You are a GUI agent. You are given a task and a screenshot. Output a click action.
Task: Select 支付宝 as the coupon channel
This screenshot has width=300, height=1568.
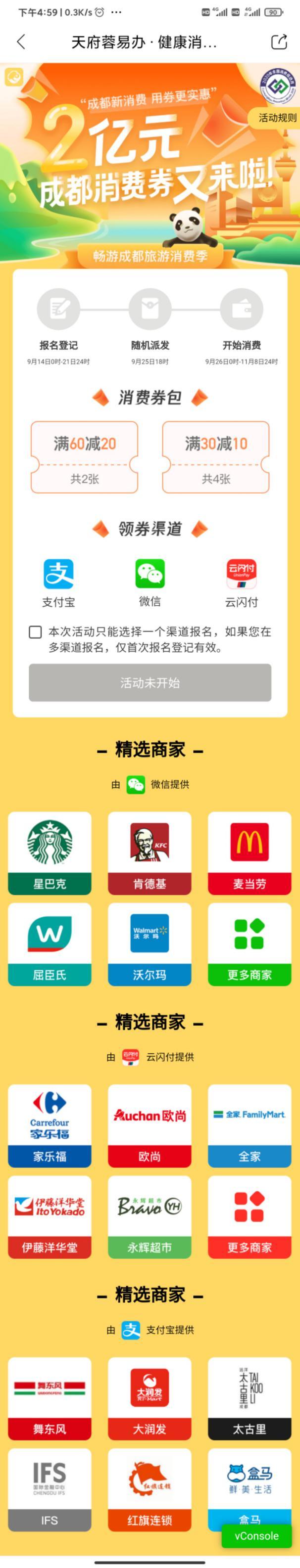click(58, 582)
